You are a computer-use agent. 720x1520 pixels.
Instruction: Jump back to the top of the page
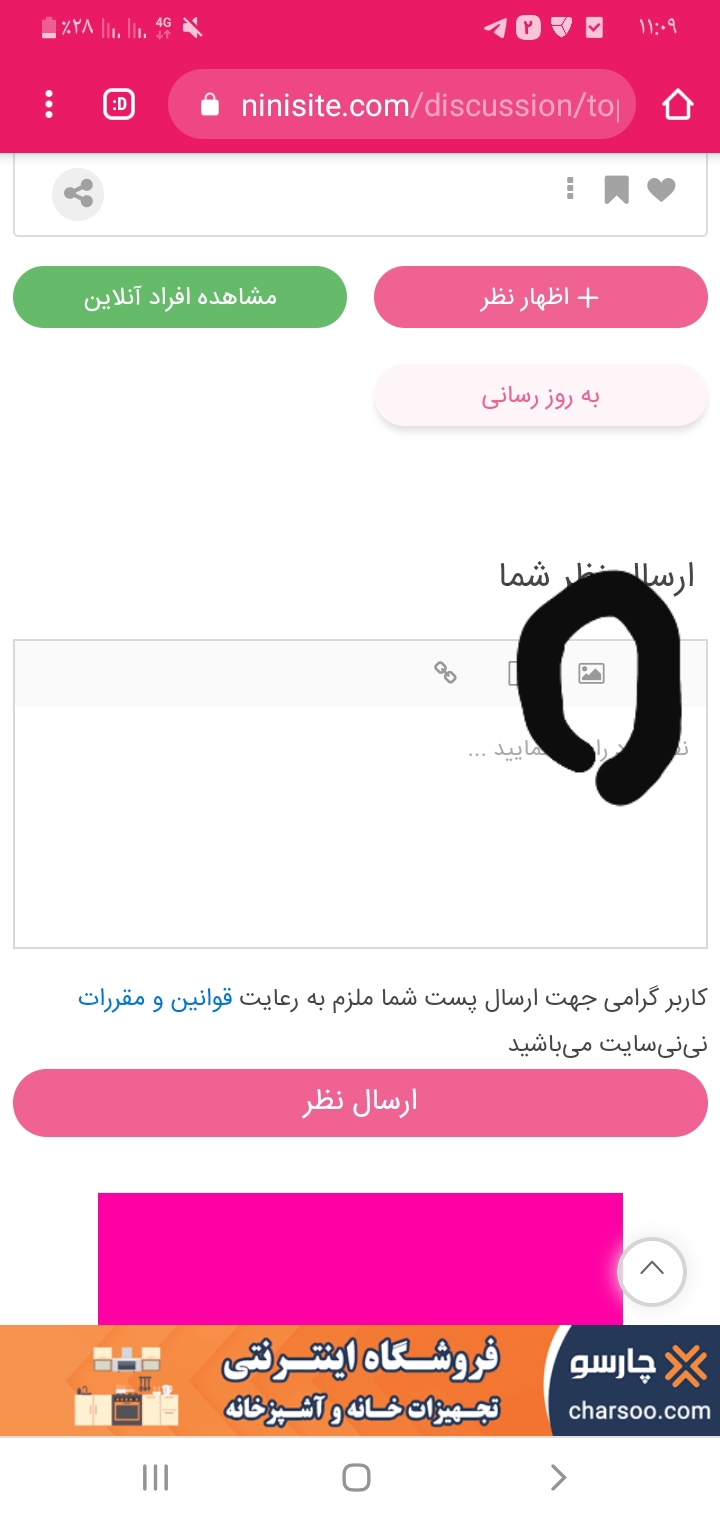651,1270
